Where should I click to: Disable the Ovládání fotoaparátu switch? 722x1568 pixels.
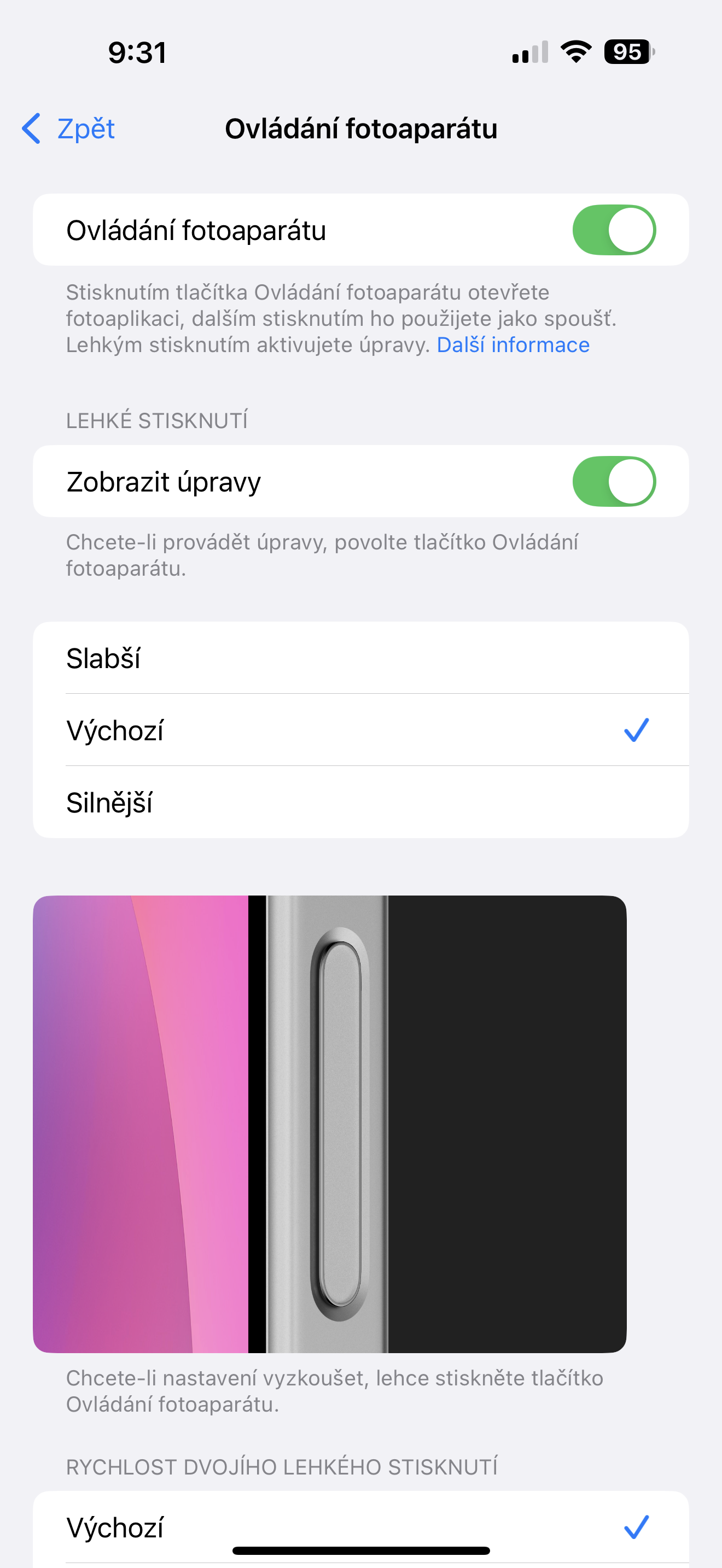613,230
